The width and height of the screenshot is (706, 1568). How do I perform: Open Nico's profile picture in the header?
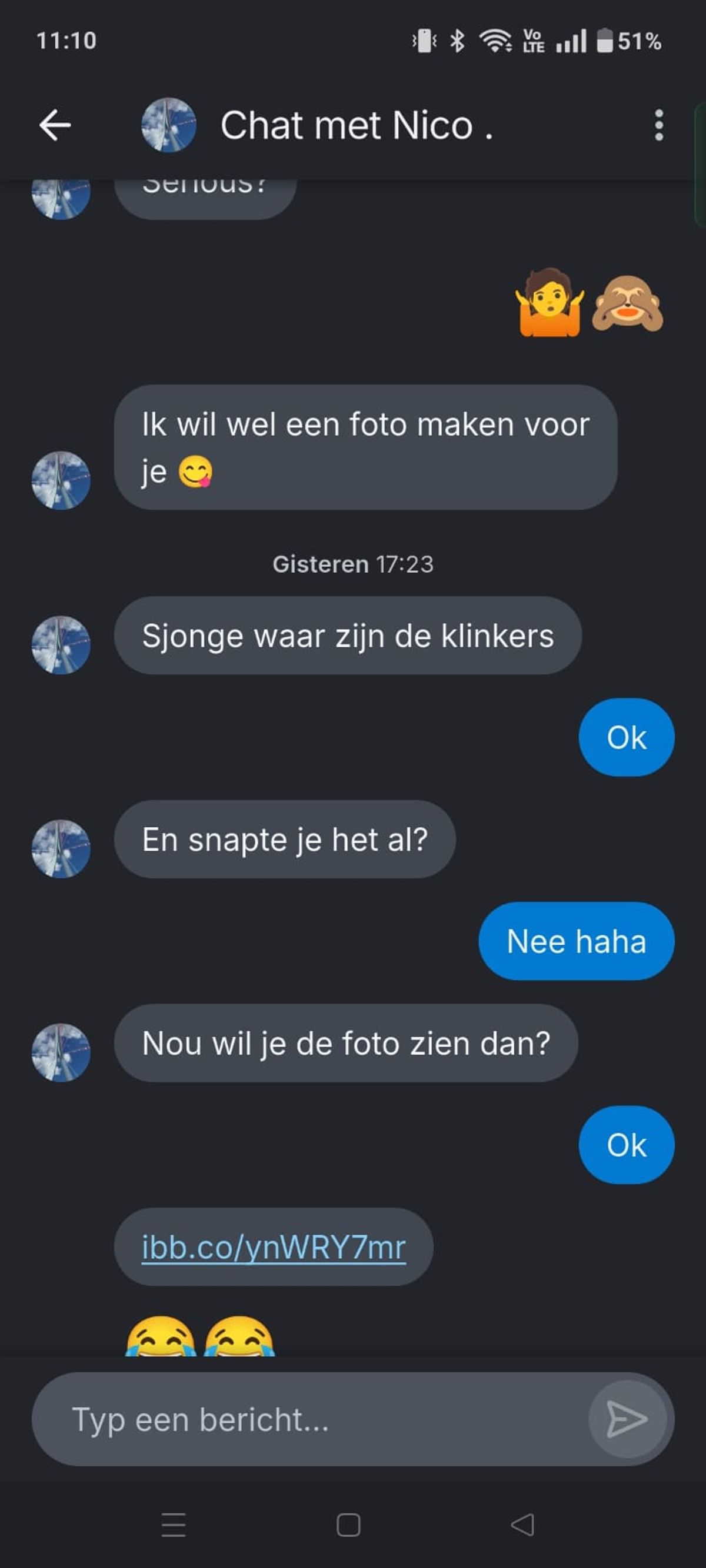click(169, 125)
